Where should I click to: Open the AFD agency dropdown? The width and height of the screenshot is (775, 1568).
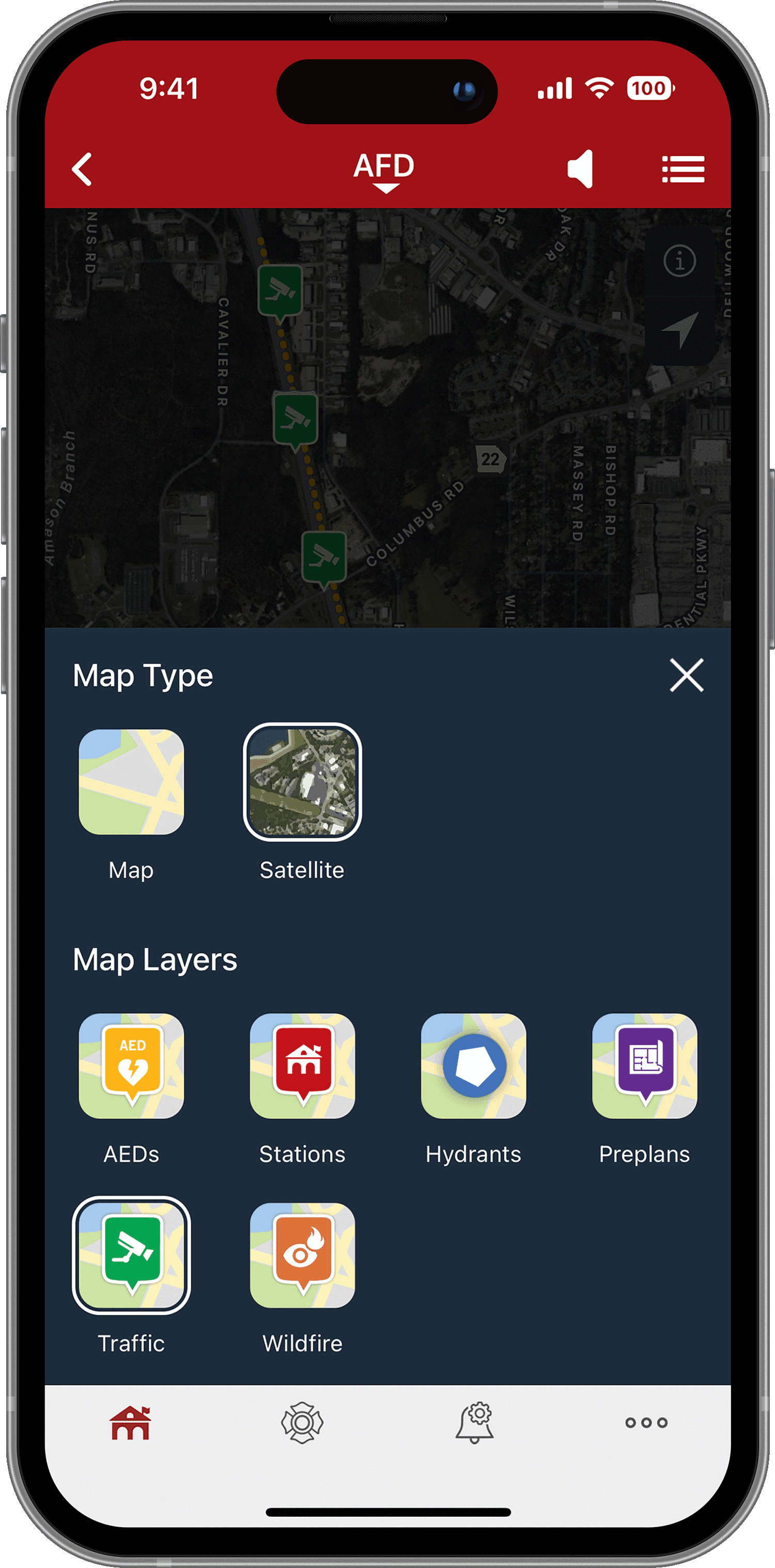[384, 171]
